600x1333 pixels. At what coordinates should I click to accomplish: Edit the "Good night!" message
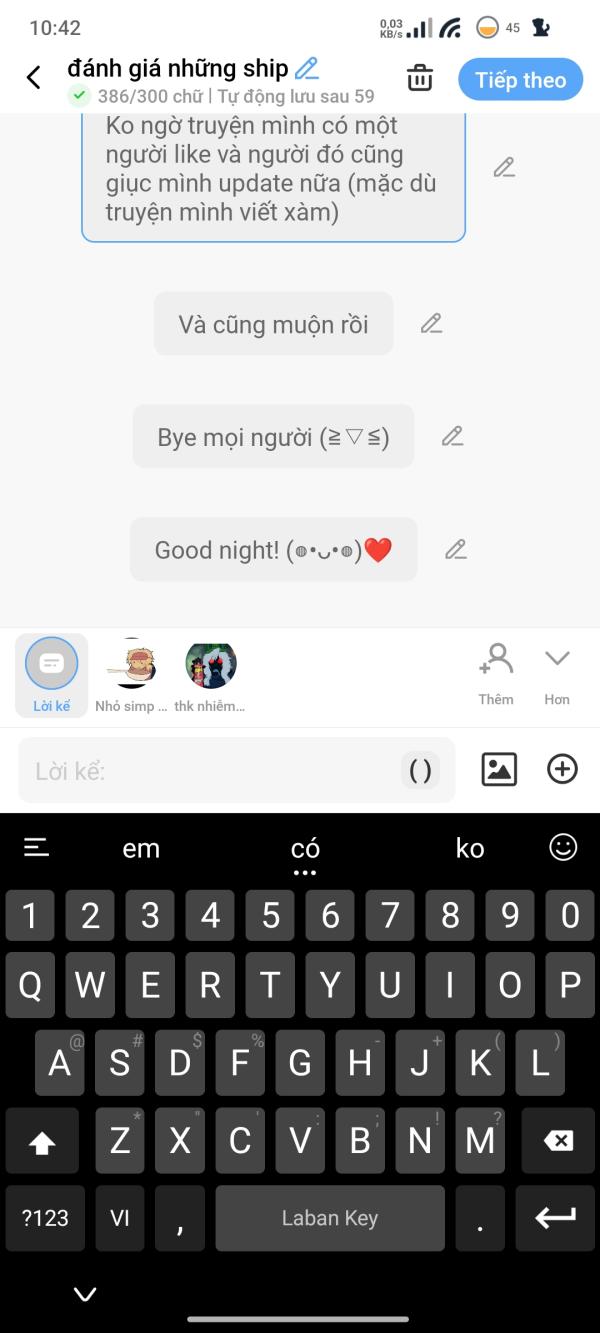pyautogui.click(x=456, y=549)
